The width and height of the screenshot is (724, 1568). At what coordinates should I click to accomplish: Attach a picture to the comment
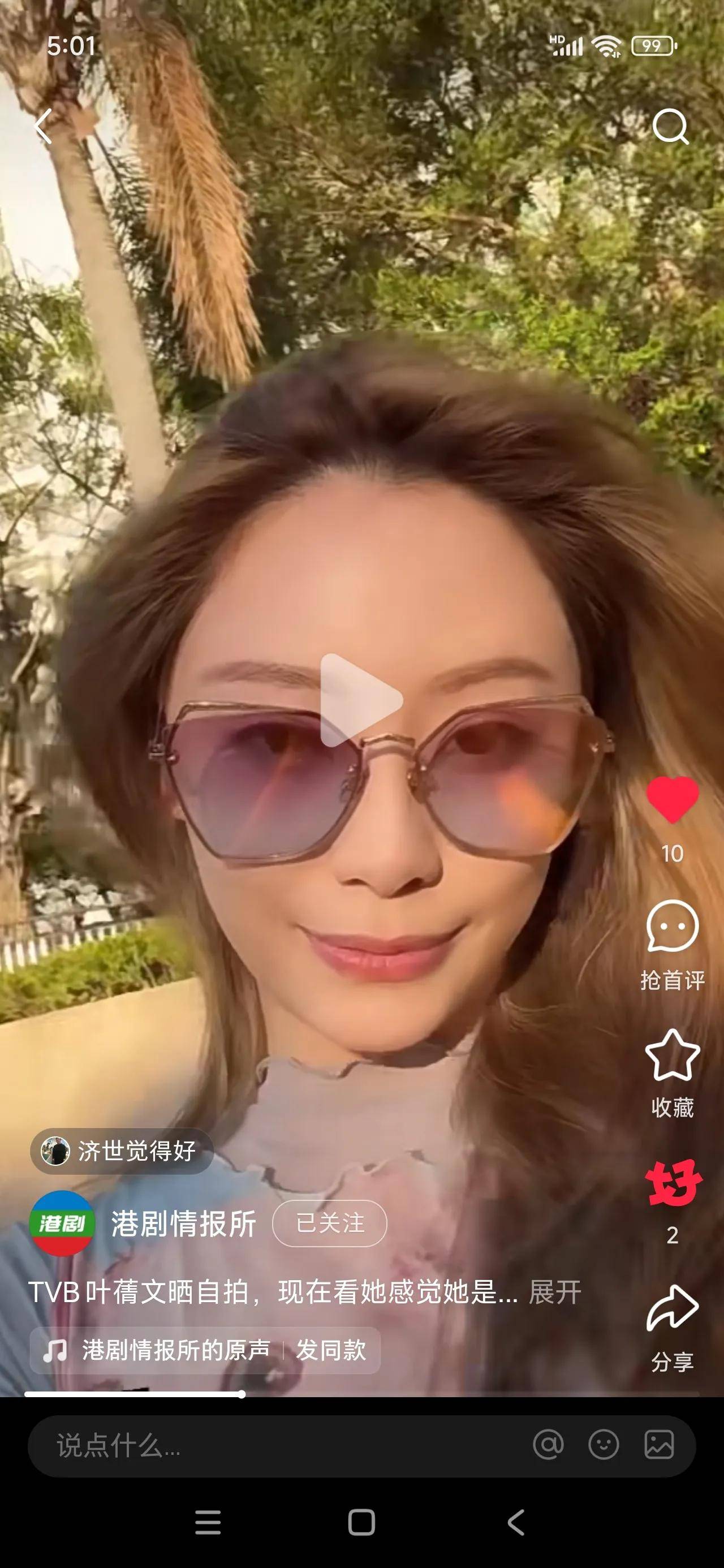click(659, 1445)
